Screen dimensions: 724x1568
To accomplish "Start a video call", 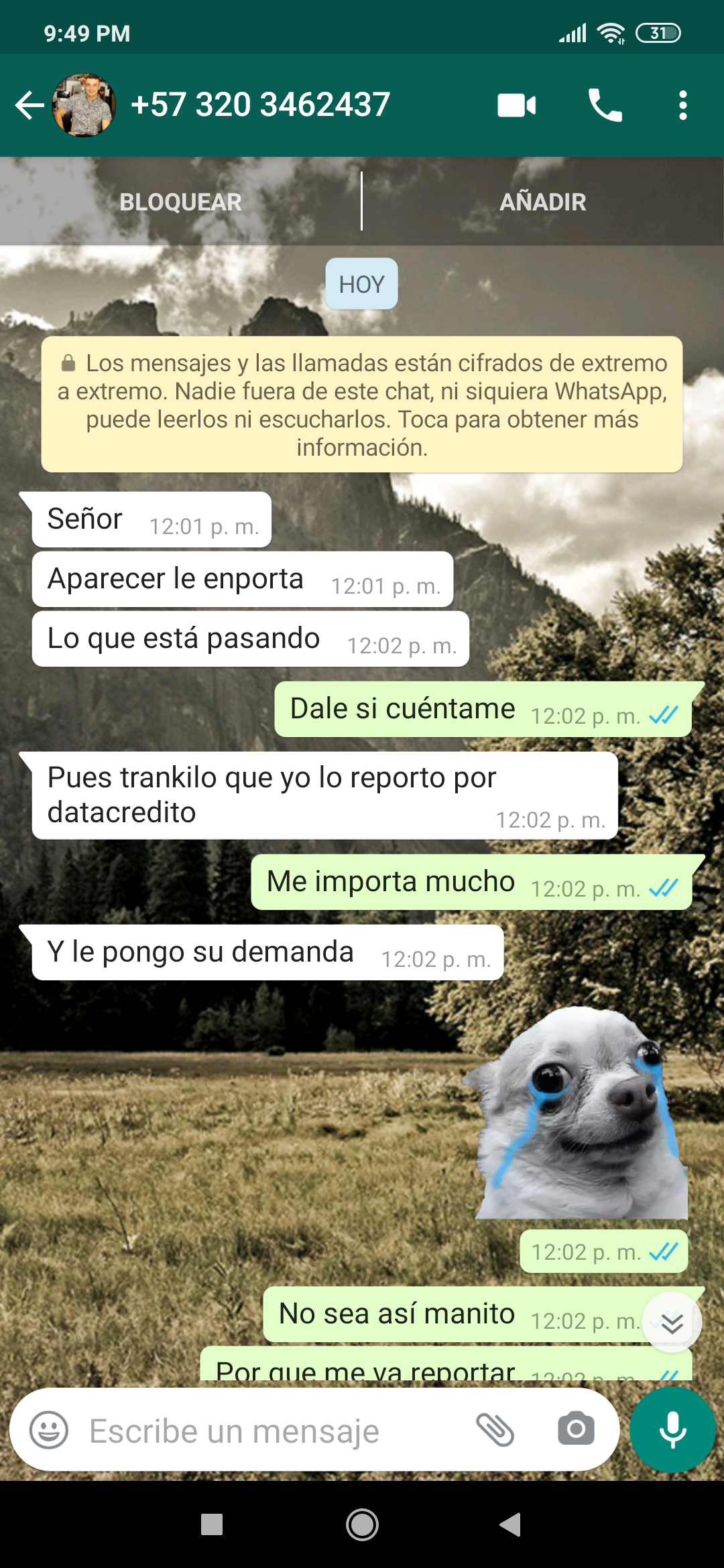I will tap(516, 105).
